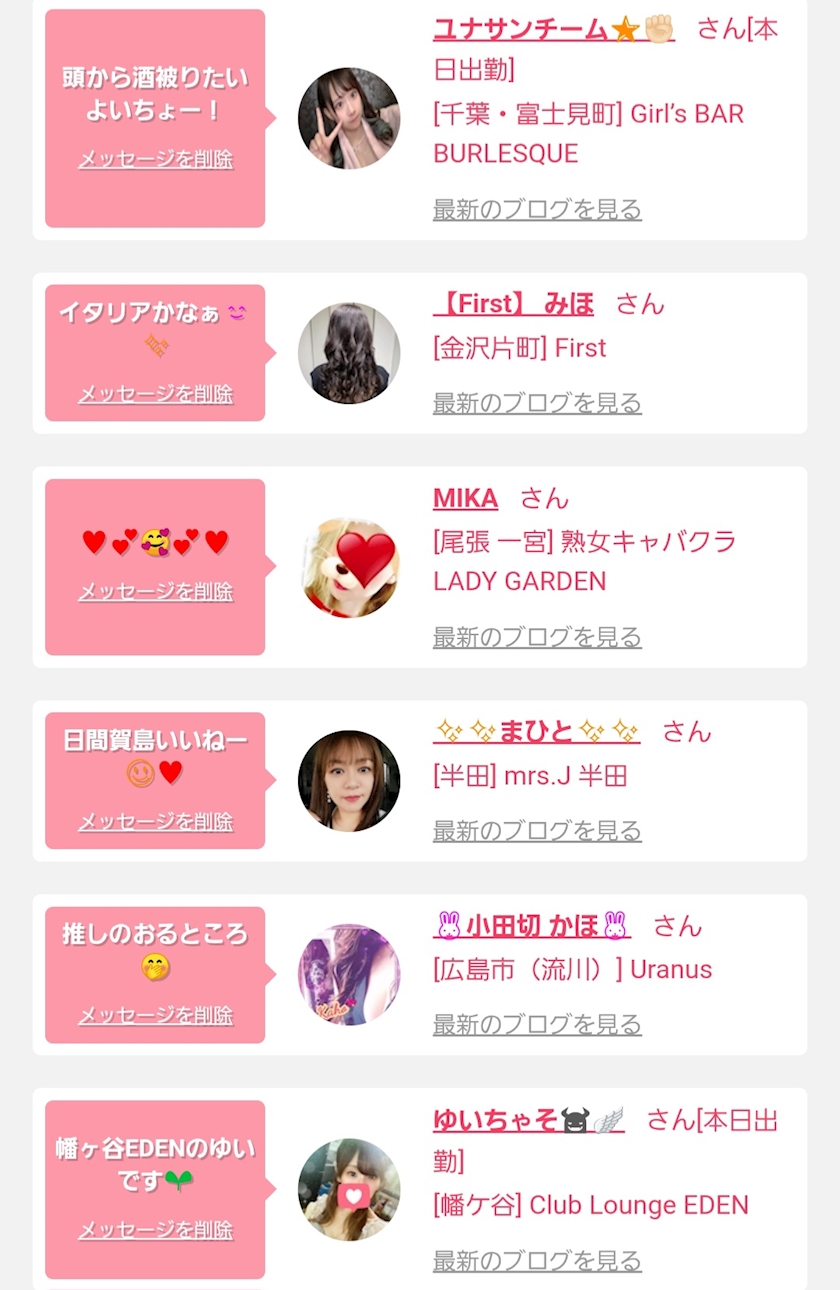
Task: Delete the イタリアかなぁ message
Action: coord(155,394)
